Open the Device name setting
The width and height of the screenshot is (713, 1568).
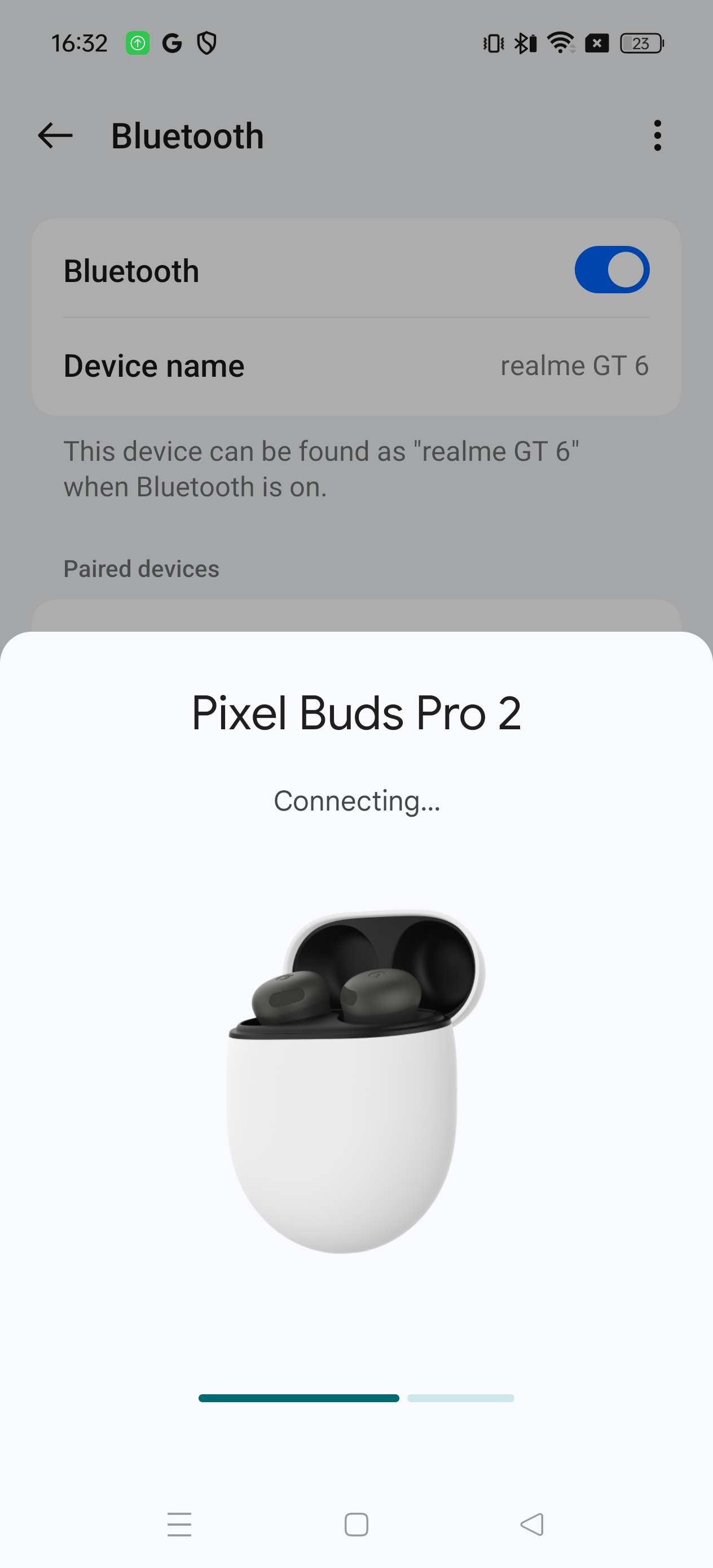356,366
